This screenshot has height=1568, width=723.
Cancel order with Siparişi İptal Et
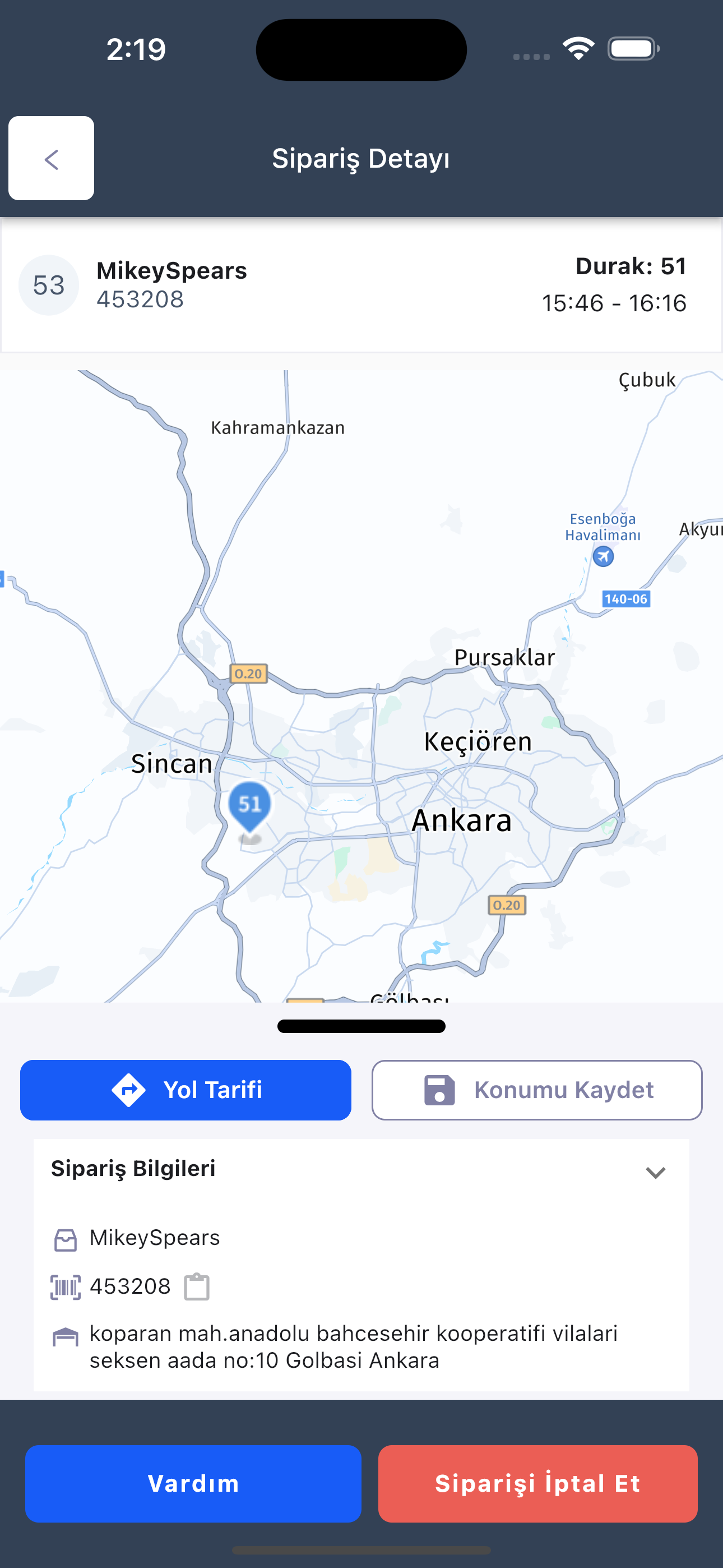(x=537, y=1483)
